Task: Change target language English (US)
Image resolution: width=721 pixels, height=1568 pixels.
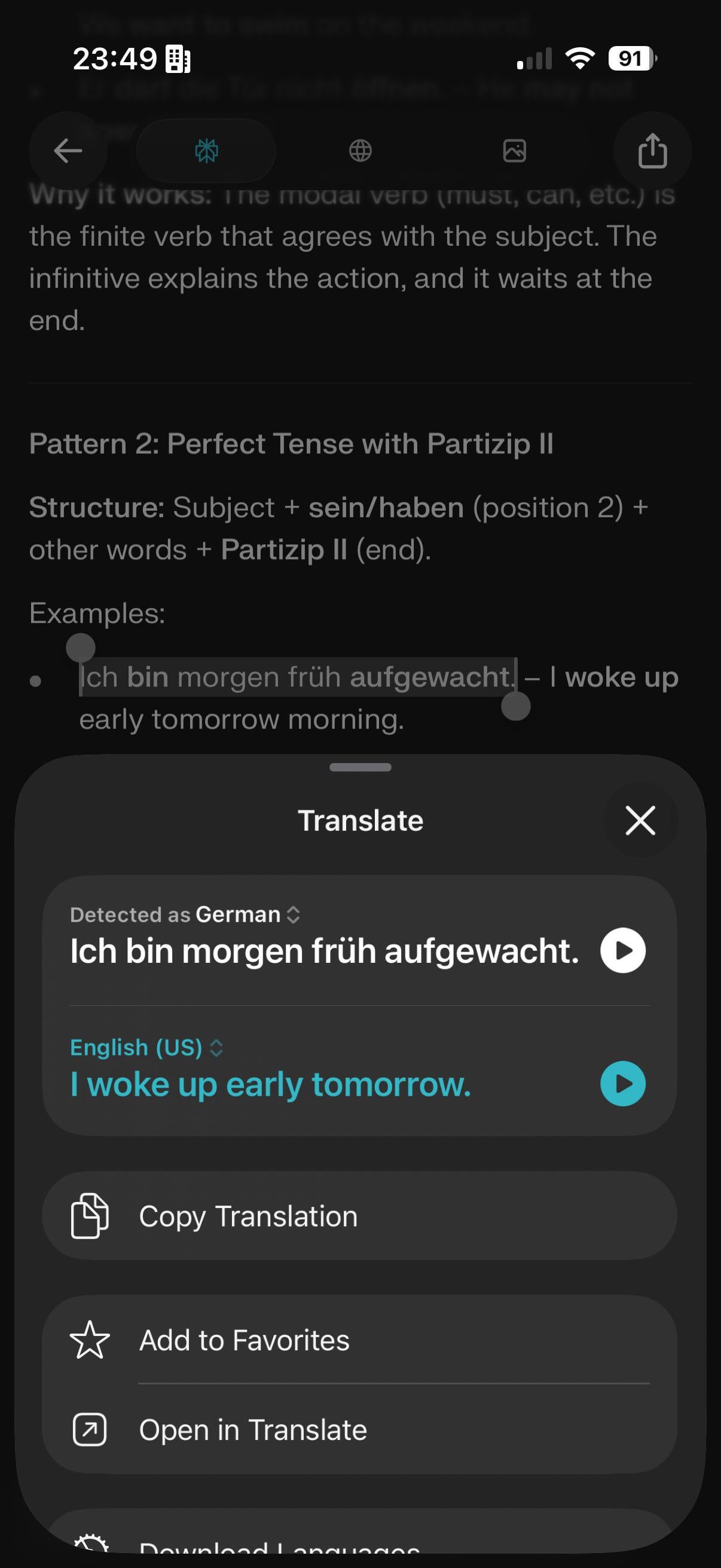Action: point(146,1048)
